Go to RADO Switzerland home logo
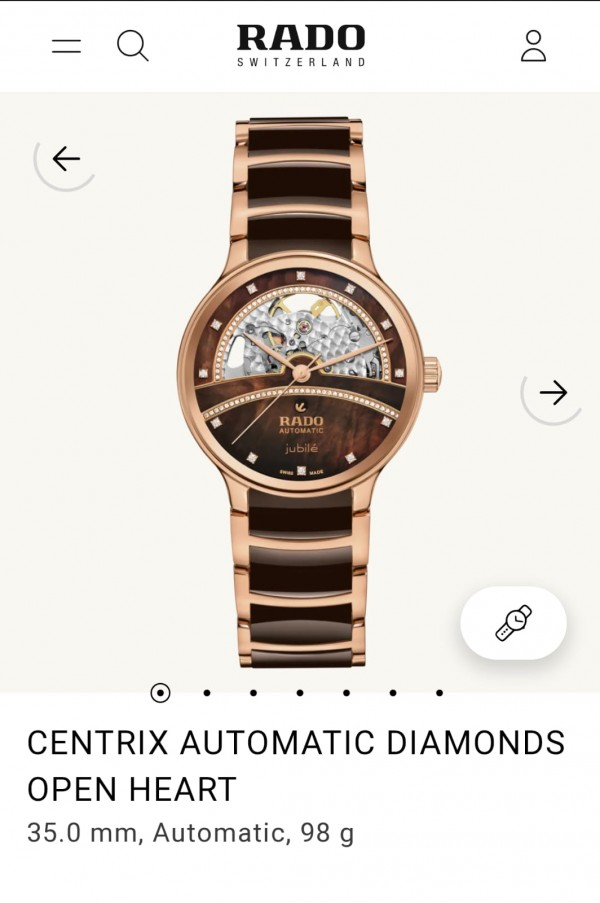 [300, 45]
